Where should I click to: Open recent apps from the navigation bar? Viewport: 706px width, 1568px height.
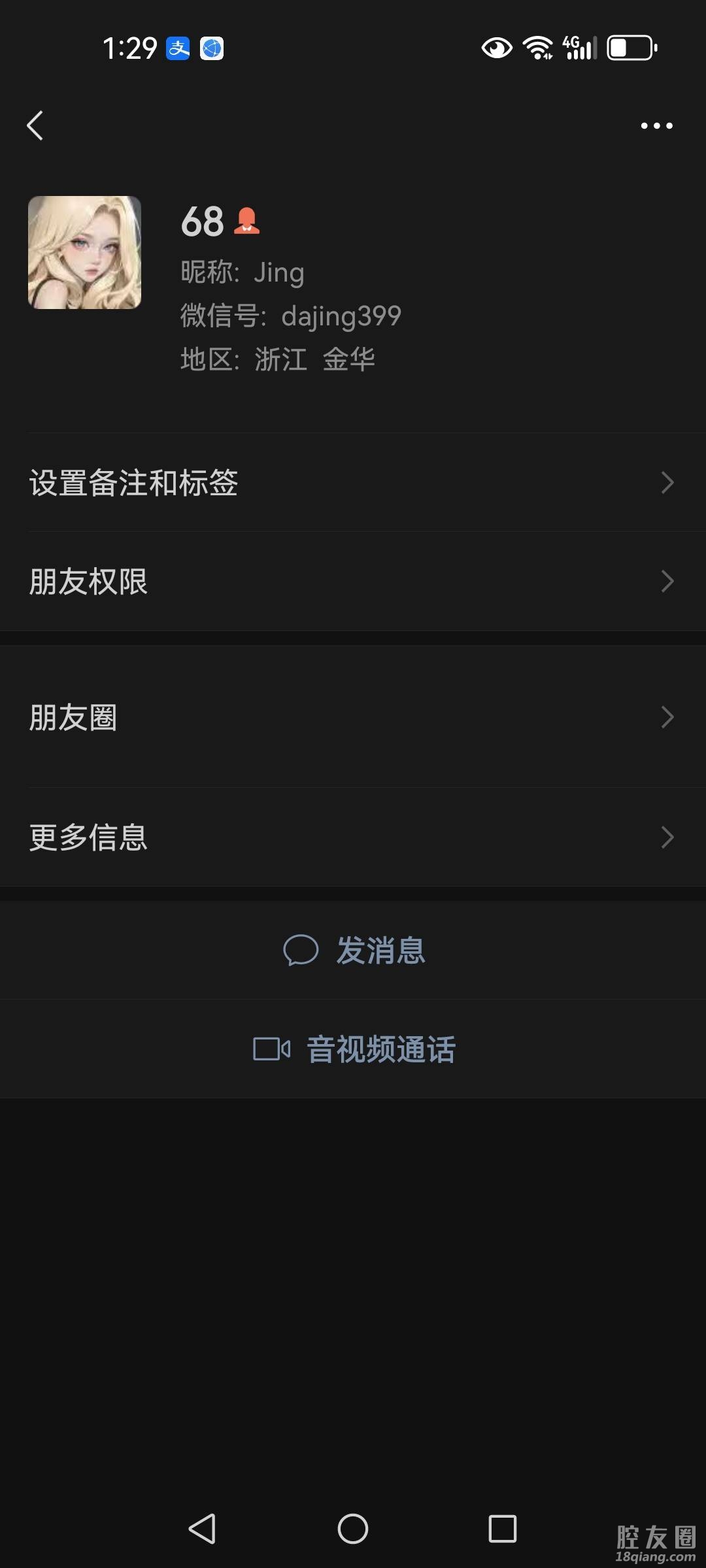[x=502, y=1529]
